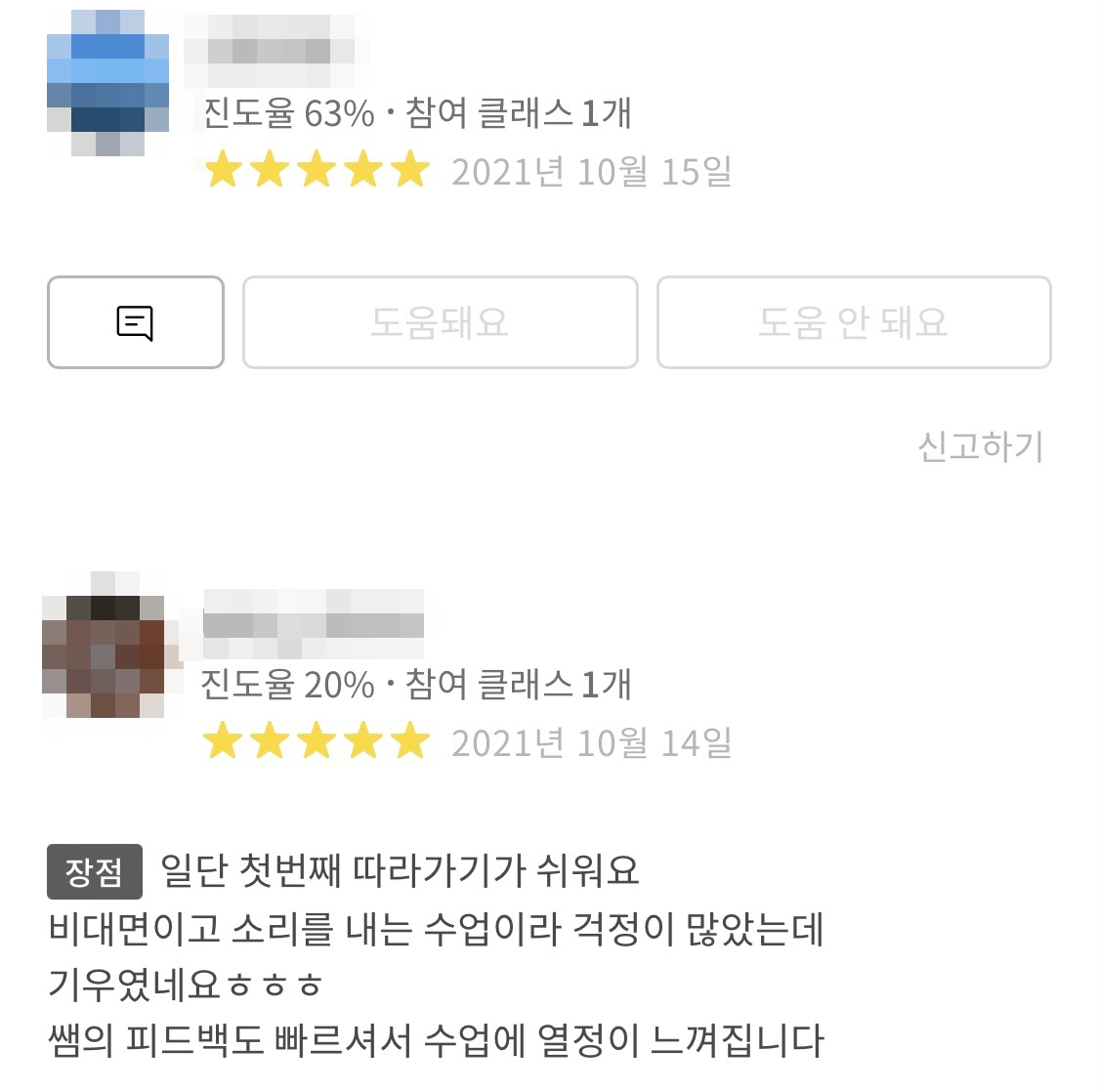Tap the 도움 안 돼요 button
This screenshot has height=1092, width=1099.
853,322
